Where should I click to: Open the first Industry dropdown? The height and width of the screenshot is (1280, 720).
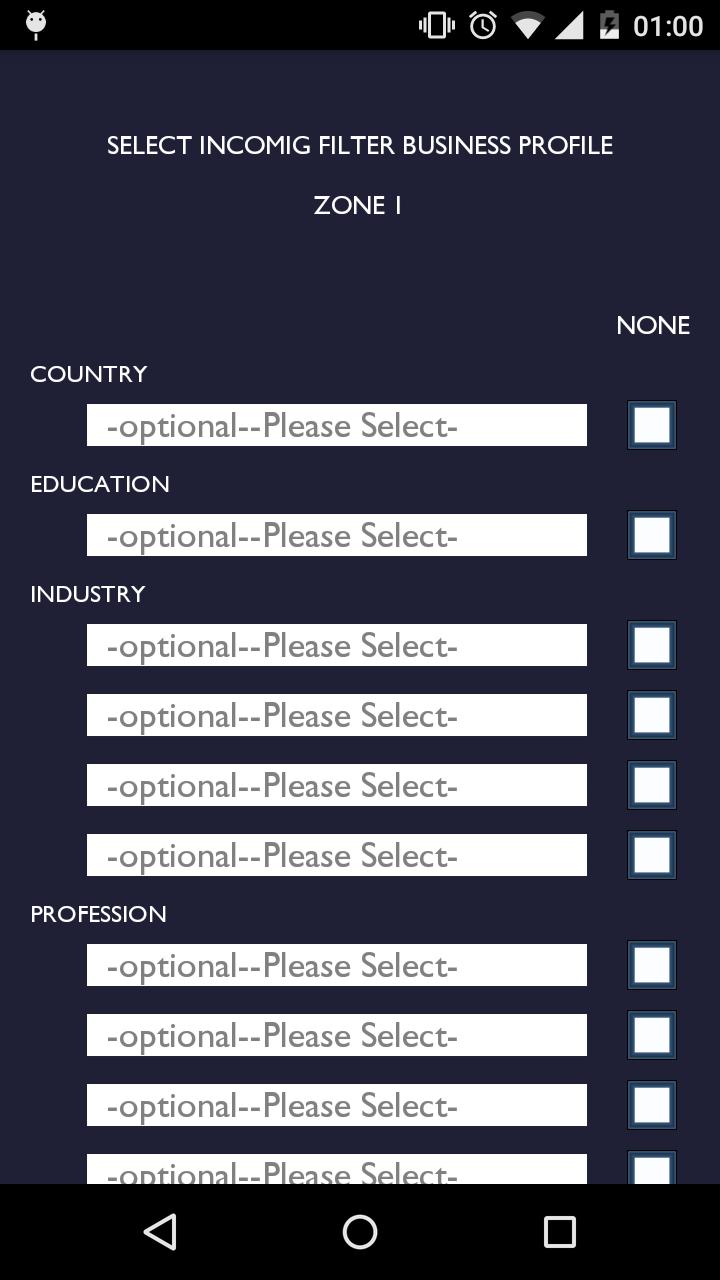click(x=336, y=645)
